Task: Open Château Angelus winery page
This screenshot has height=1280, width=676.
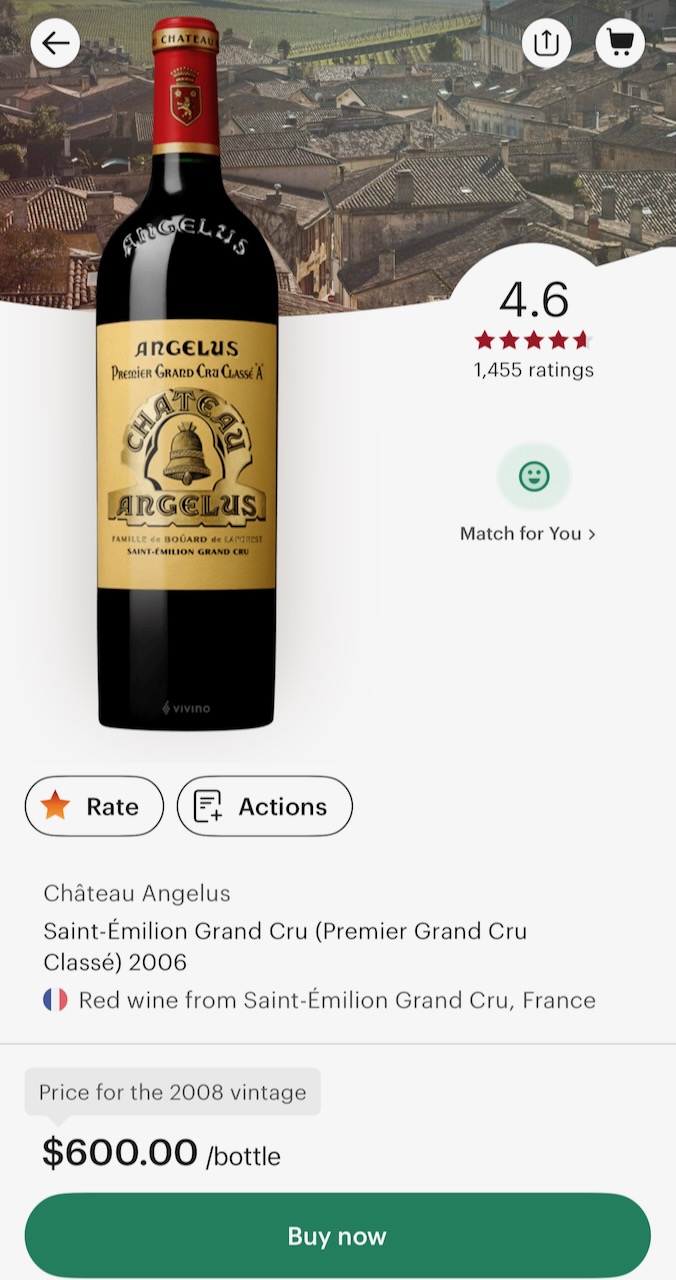Action: coord(137,893)
